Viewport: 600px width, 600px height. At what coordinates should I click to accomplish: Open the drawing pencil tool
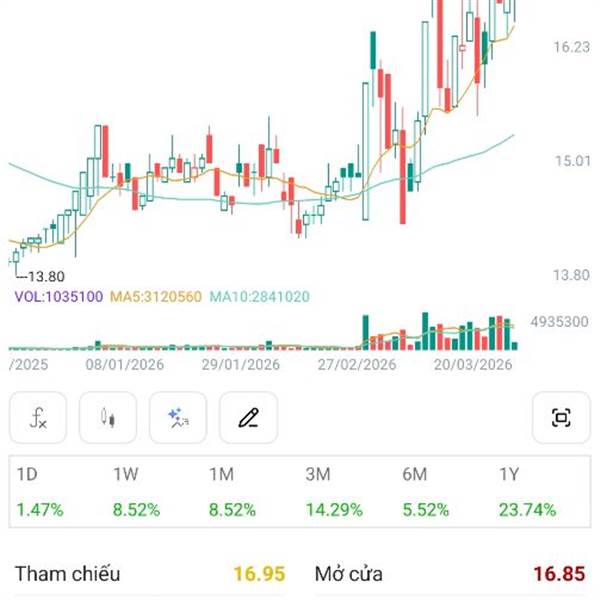pyautogui.click(x=248, y=417)
